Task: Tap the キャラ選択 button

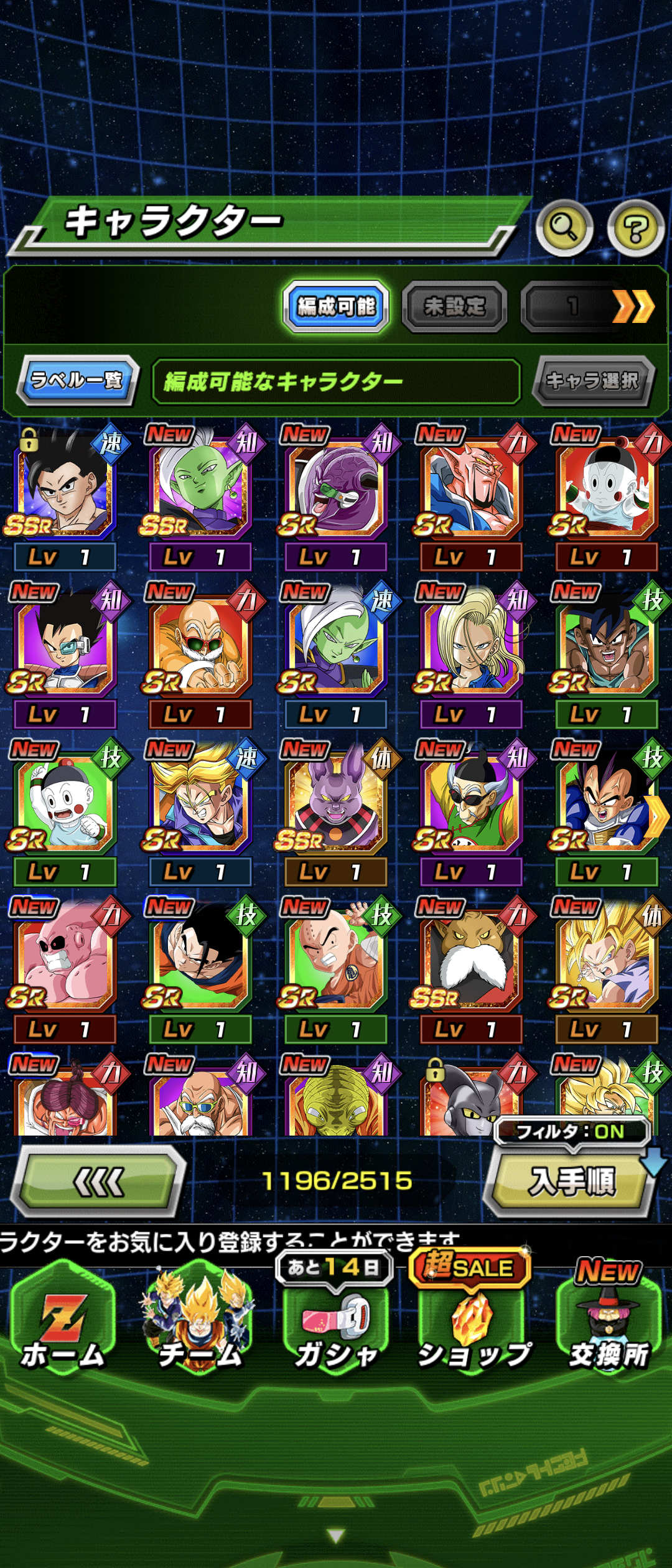Action: point(592,380)
